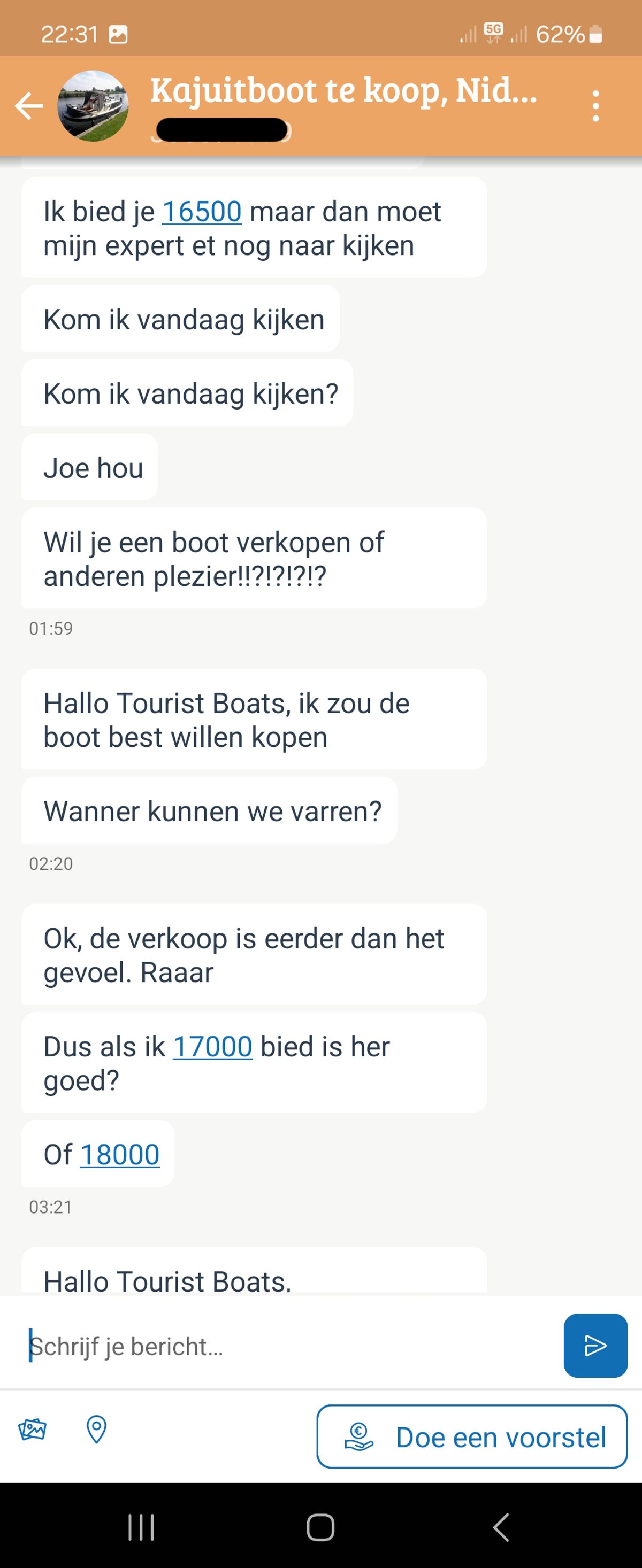Screen dimensions: 642x1568
Task: Tap Doe een voorstel button
Action: (472, 1436)
